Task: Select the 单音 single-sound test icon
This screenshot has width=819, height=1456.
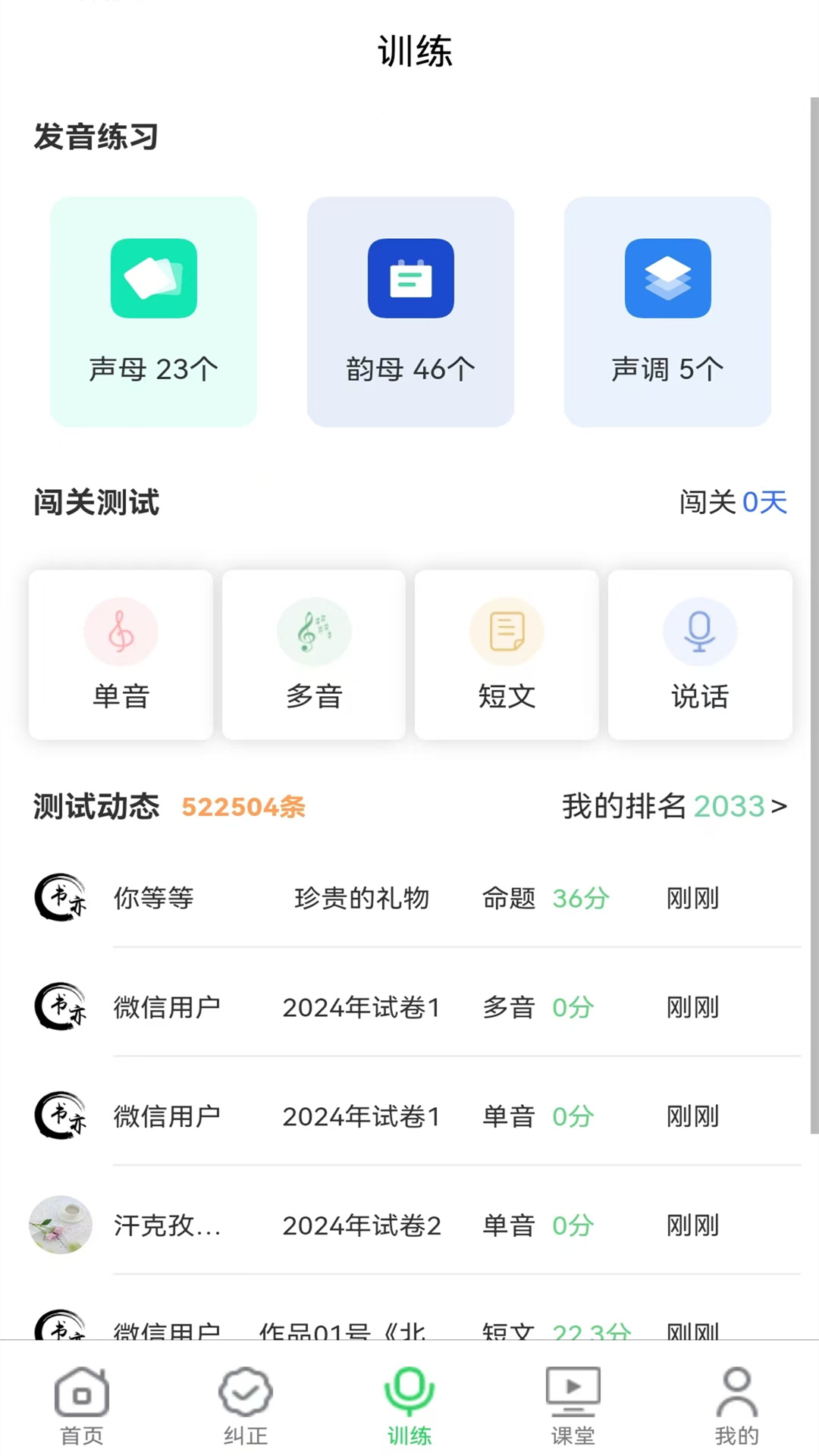Action: (119, 631)
